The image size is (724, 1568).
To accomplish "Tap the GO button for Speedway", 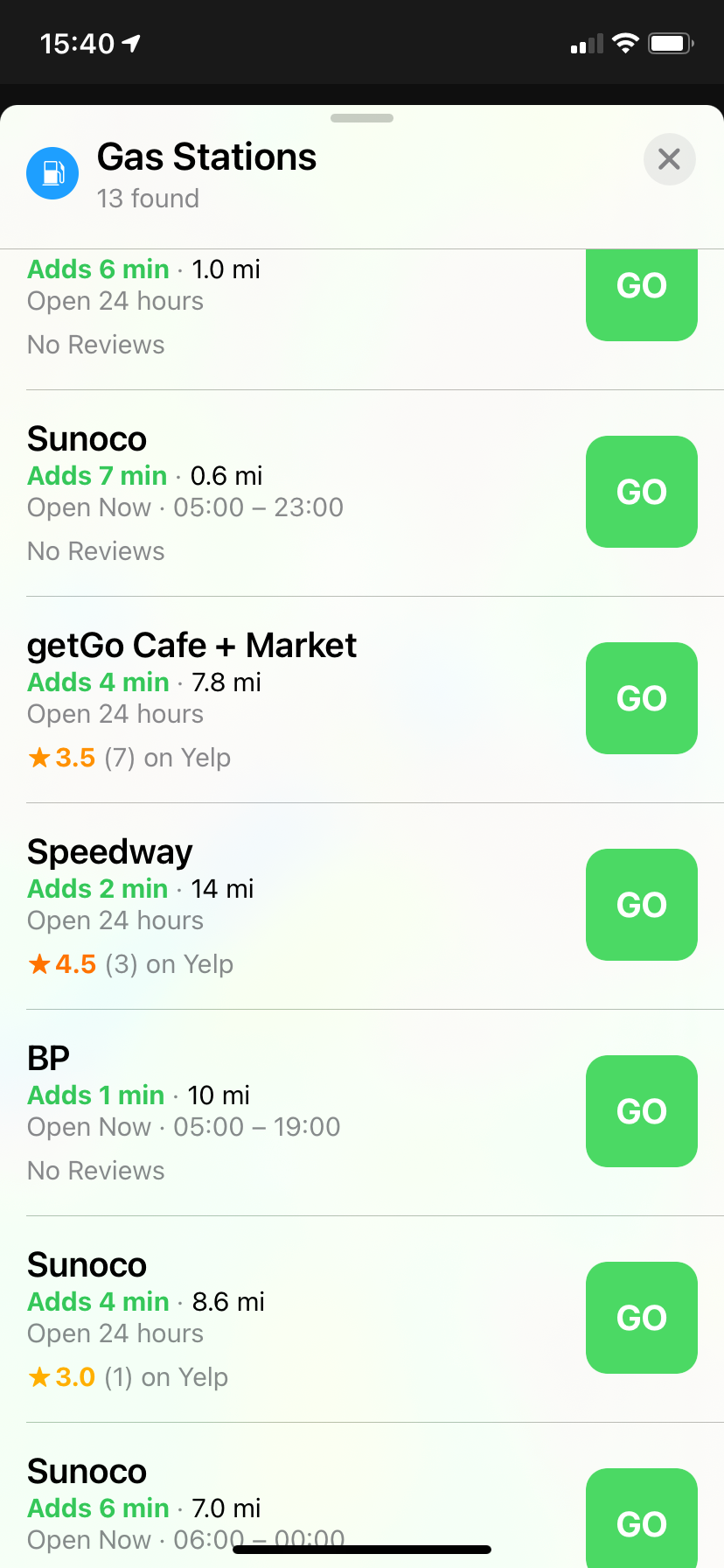I will pos(641,905).
